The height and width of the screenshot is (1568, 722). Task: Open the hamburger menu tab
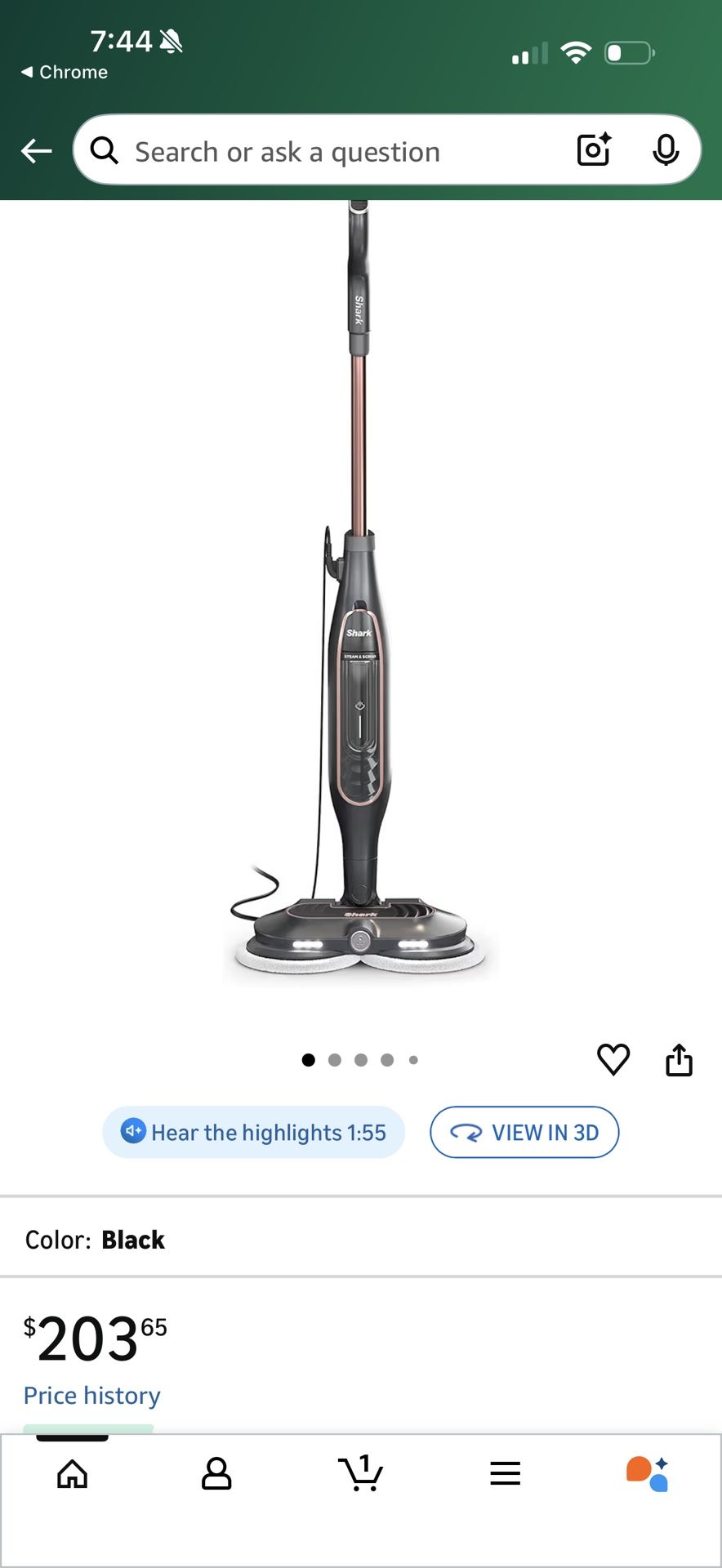[x=506, y=1474]
